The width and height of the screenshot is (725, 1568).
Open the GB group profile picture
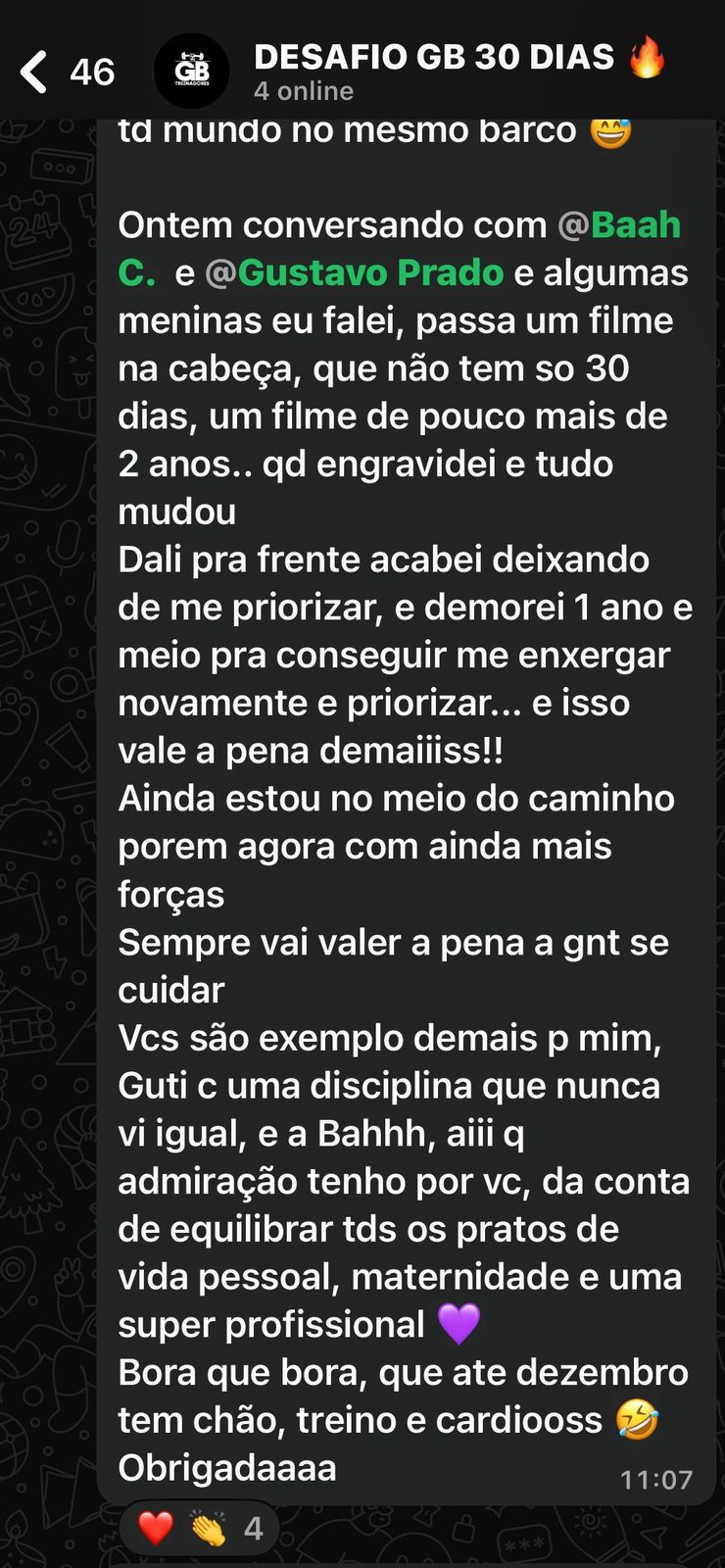(191, 72)
